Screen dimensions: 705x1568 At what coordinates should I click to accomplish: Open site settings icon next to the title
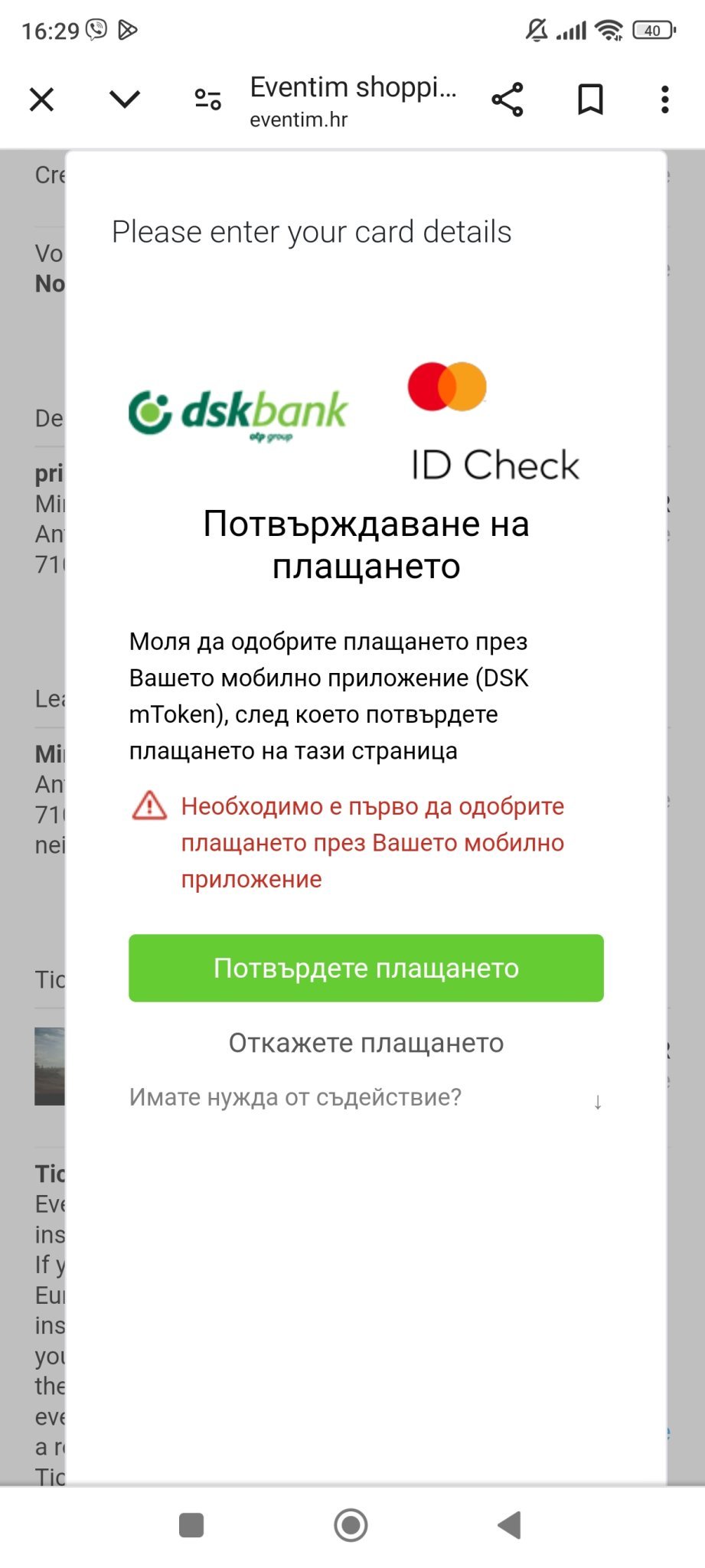[207, 100]
